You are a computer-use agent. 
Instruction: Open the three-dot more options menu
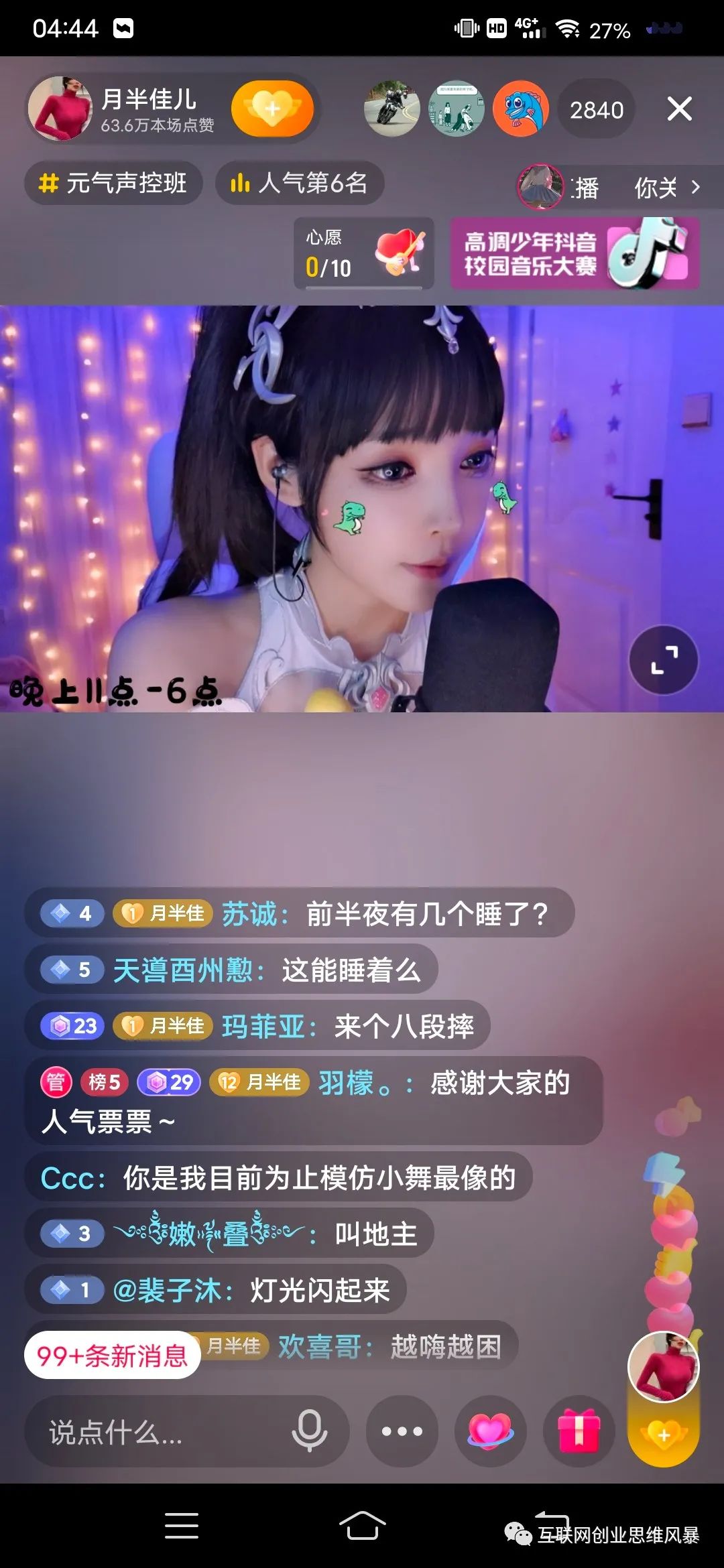(x=402, y=1431)
